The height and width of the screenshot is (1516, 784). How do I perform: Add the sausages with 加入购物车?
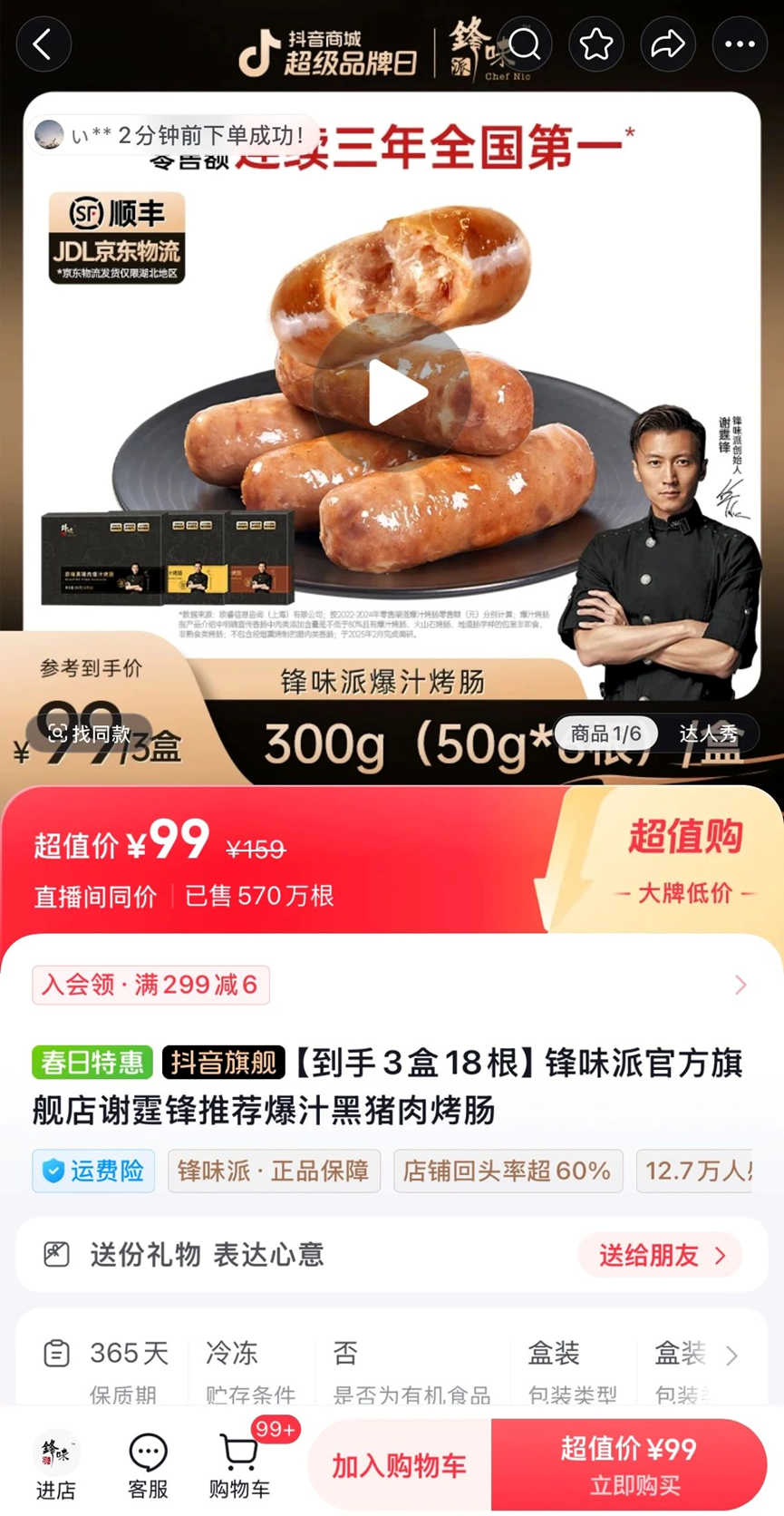399,1465
